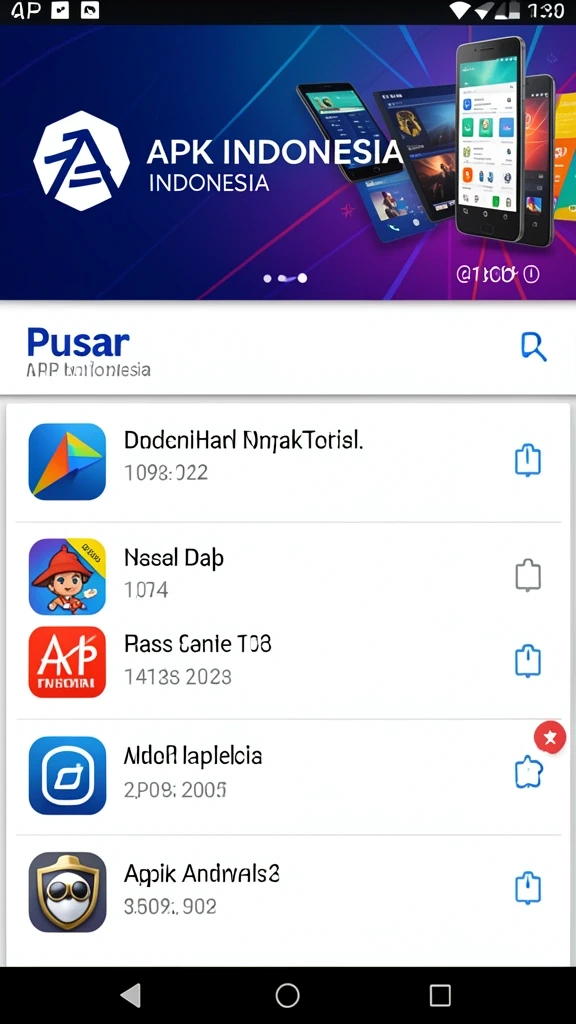576x1024 pixels.
Task: Tap the download icon next to Nasal Dap
Action: (528, 575)
